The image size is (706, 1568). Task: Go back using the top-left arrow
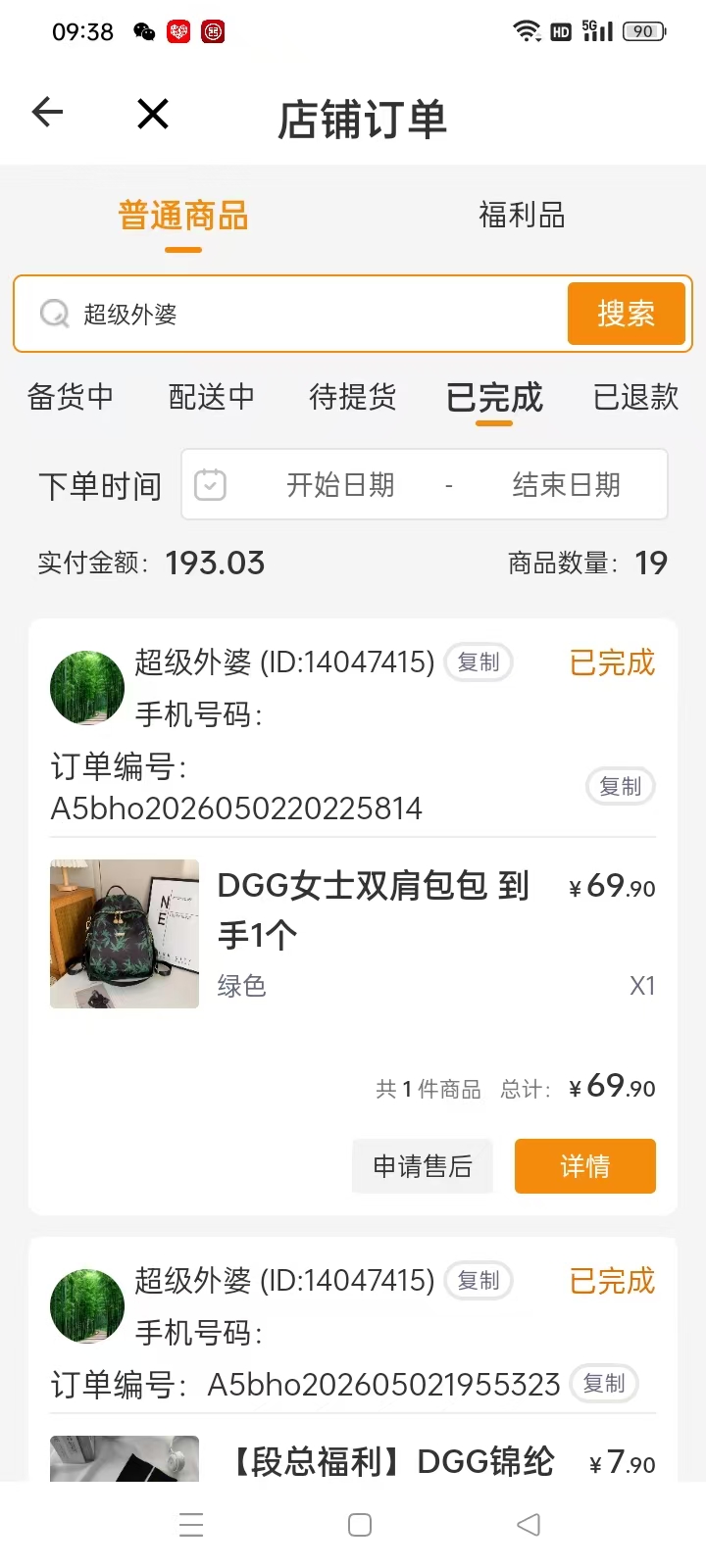click(47, 113)
